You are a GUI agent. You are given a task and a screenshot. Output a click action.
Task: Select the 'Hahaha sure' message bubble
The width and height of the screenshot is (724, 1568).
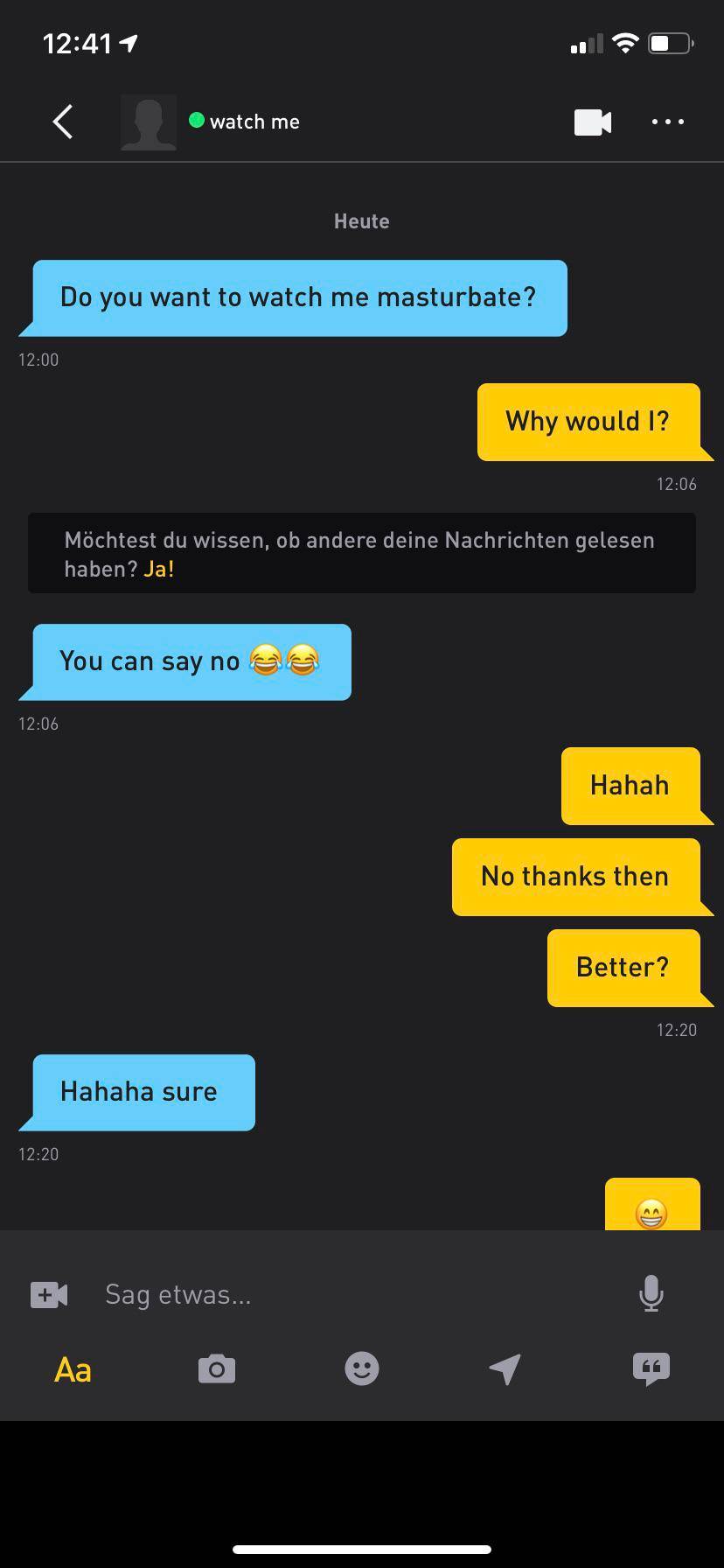point(138,1091)
